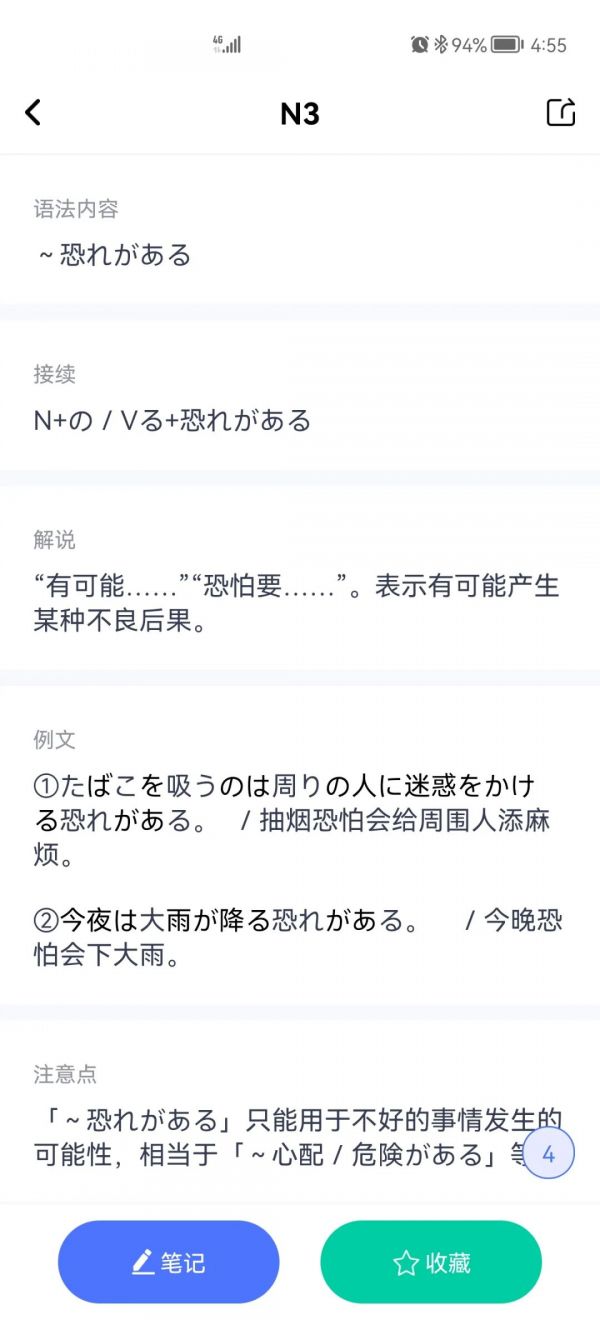
Task: Open the 笔记 notes button
Action: point(168,1262)
